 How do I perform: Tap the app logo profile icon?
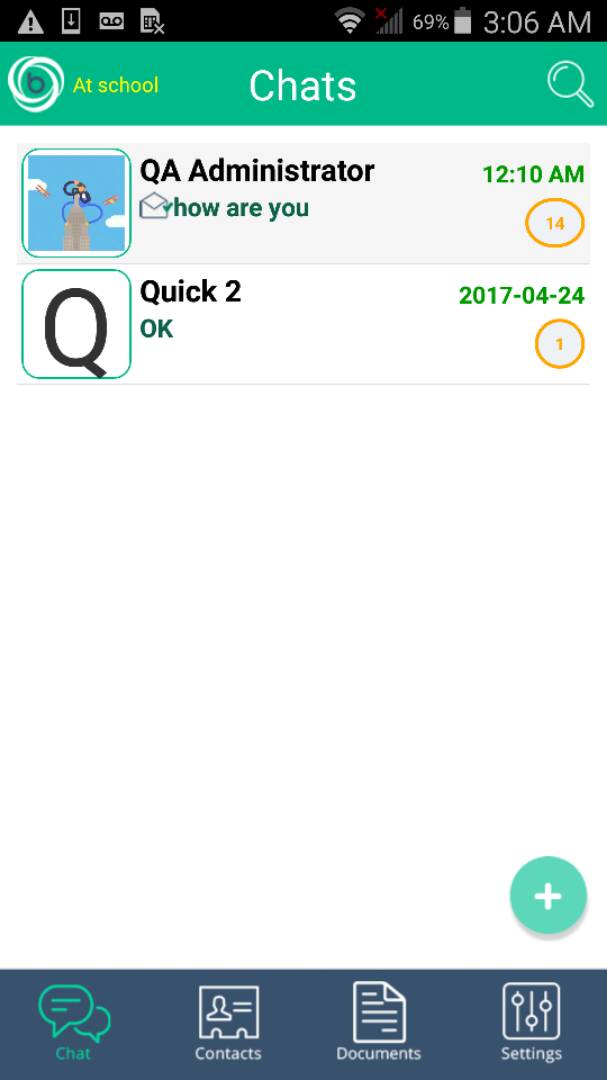click(36, 84)
